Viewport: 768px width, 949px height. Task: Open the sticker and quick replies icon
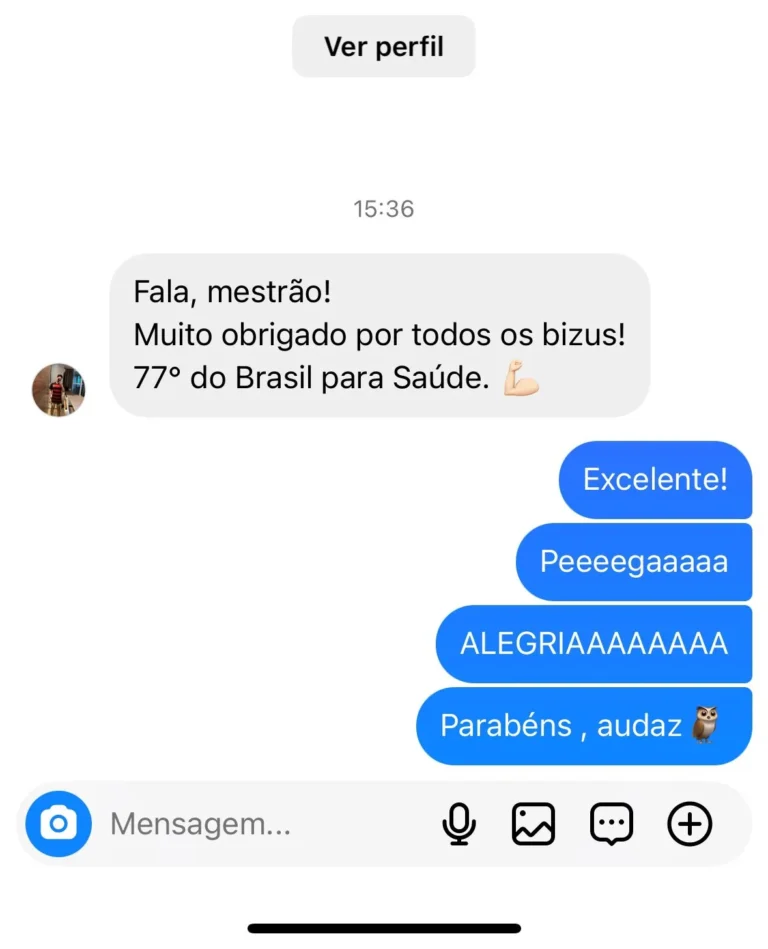[611, 824]
